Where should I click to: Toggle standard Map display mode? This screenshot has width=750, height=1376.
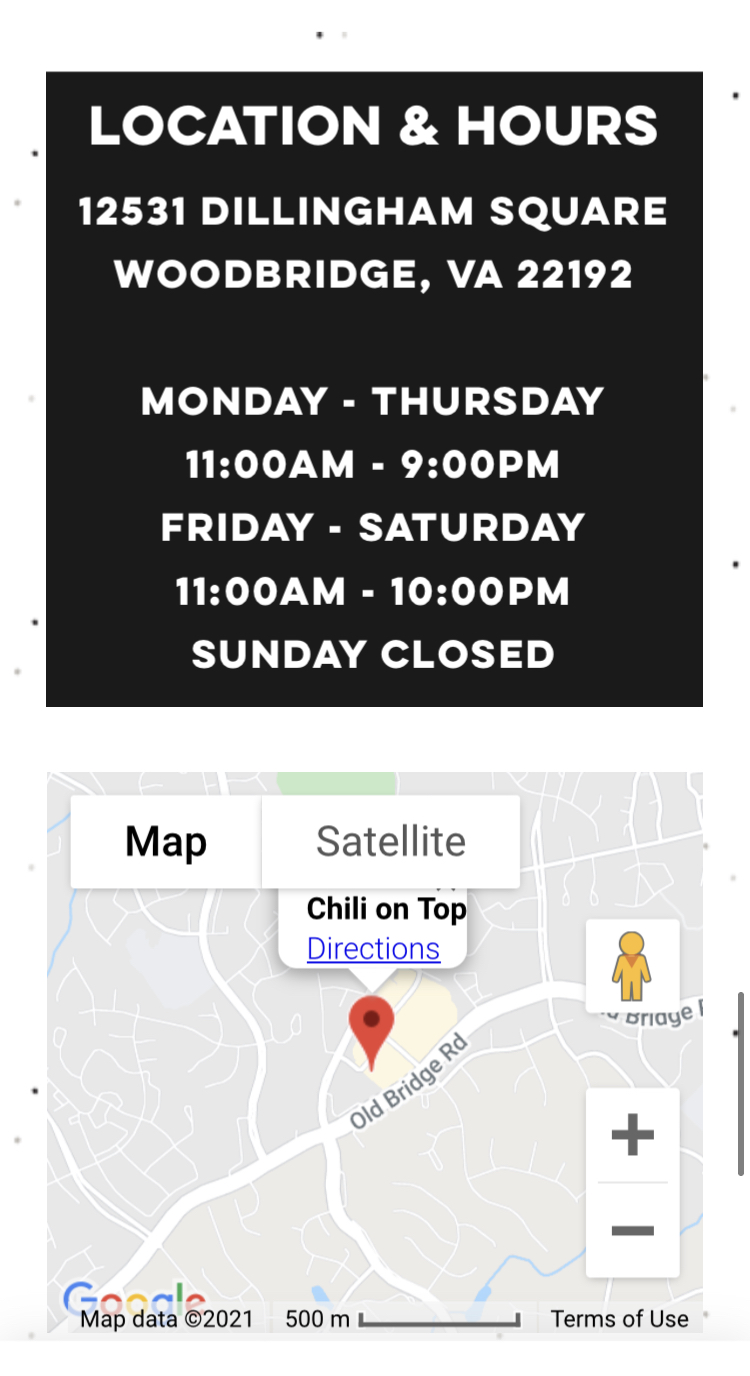click(165, 840)
